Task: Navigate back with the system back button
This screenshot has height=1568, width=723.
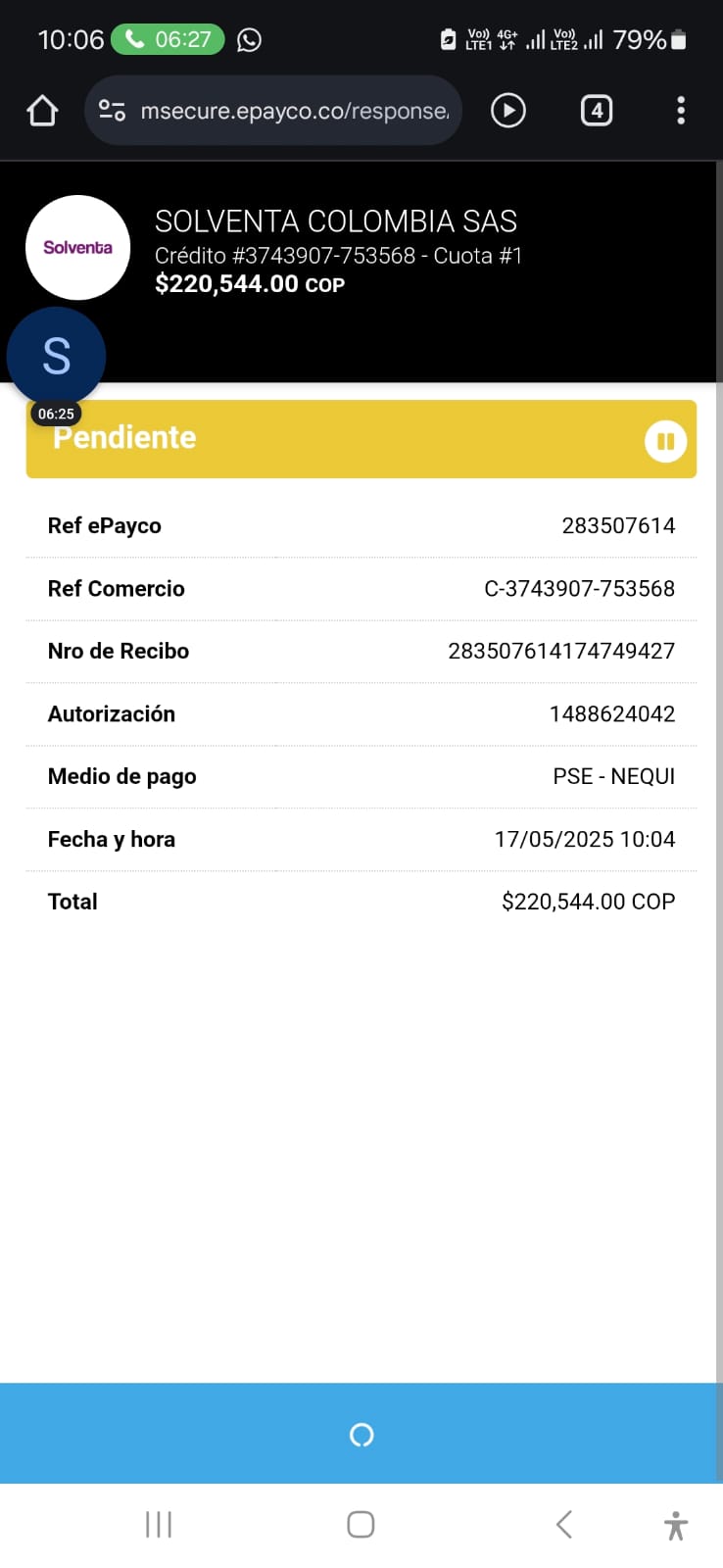Action: pos(564,1524)
